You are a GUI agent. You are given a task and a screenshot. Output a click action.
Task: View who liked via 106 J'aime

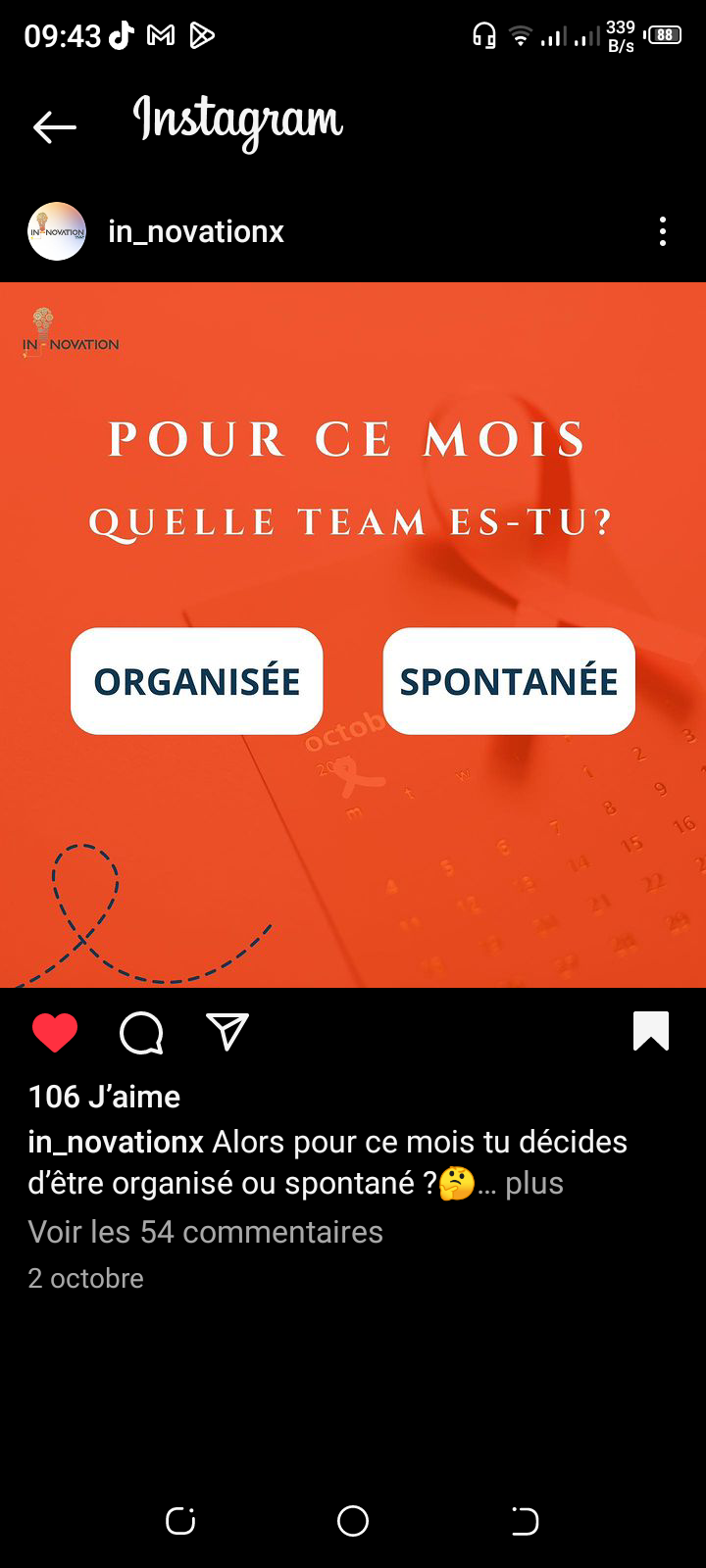105,1097
